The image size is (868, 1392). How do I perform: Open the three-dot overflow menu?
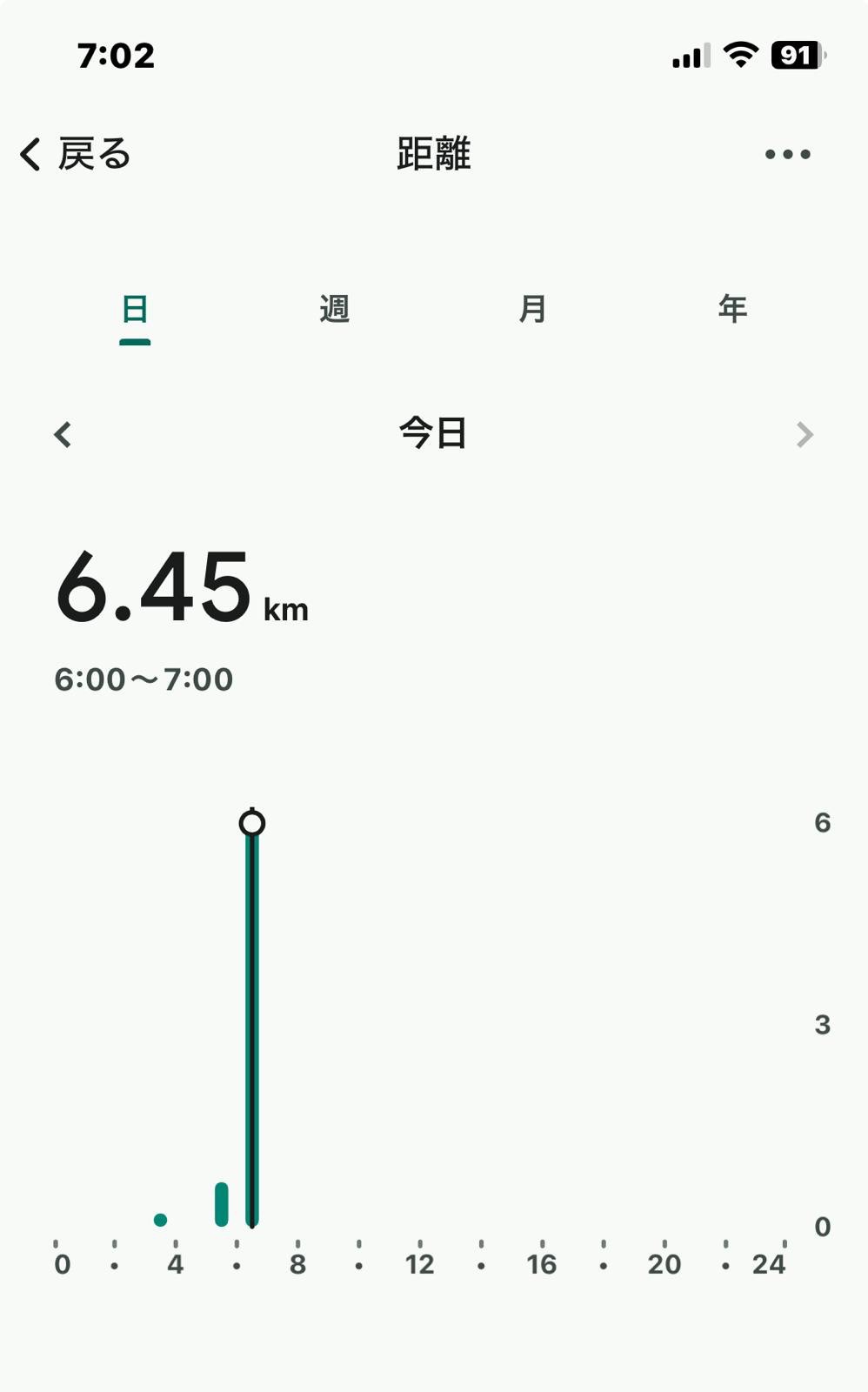point(787,154)
